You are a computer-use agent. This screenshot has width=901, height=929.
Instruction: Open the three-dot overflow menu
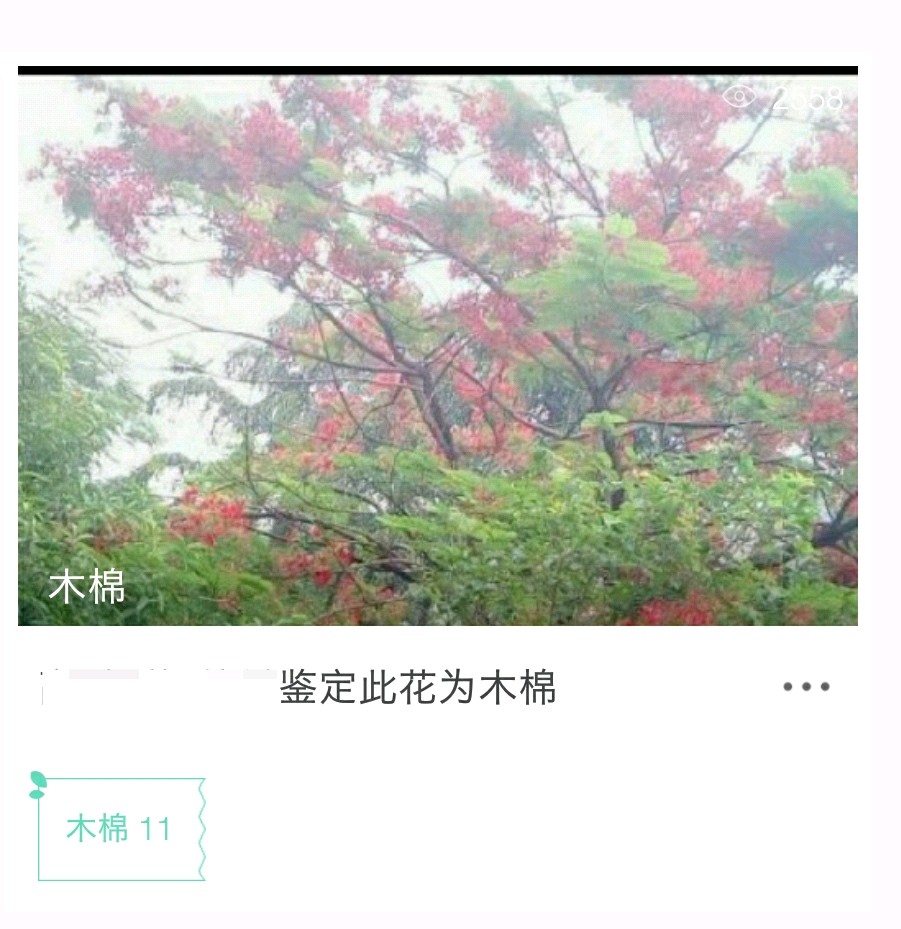(x=806, y=687)
